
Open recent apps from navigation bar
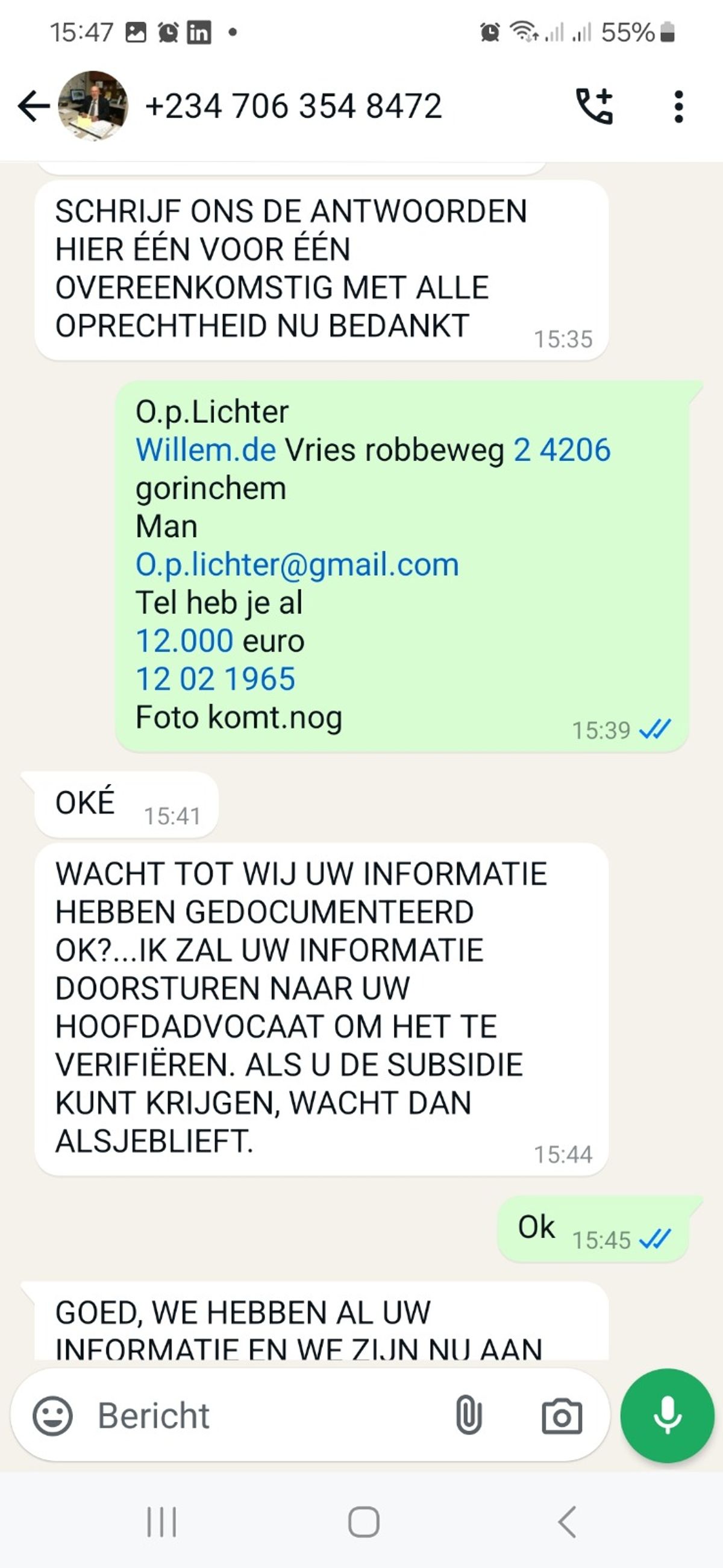pos(162,1522)
